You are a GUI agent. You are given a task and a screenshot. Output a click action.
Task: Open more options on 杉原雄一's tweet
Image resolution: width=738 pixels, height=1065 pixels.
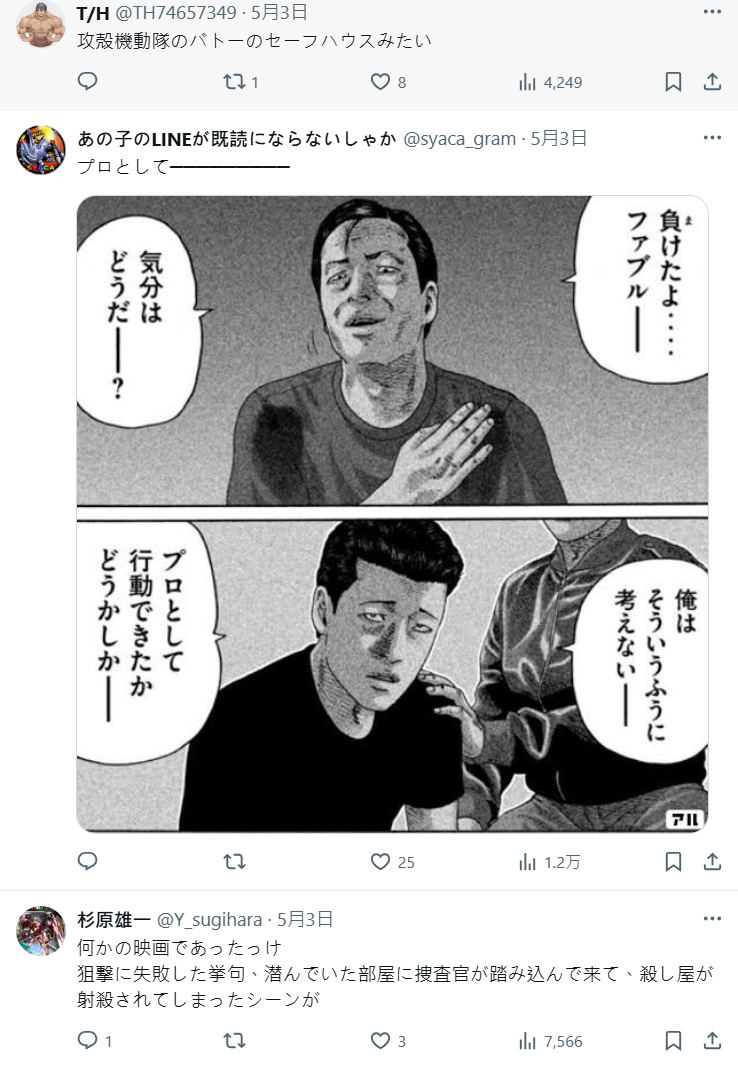(712, 919)
